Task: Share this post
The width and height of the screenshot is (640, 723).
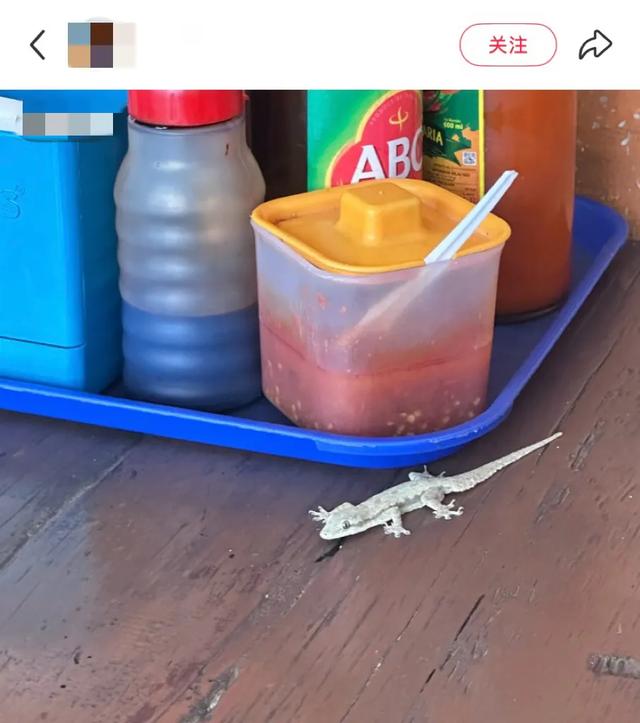Action: 595,45
